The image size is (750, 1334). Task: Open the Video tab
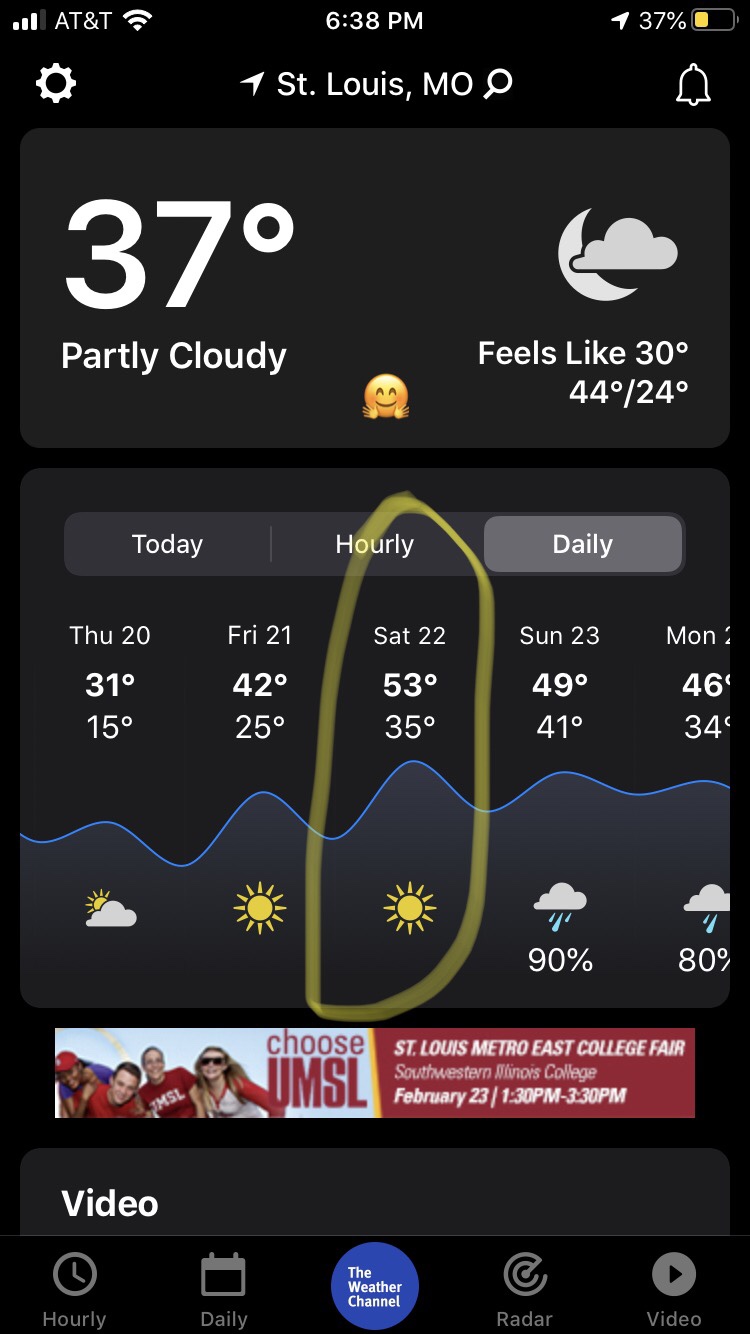pos(674,1290)
